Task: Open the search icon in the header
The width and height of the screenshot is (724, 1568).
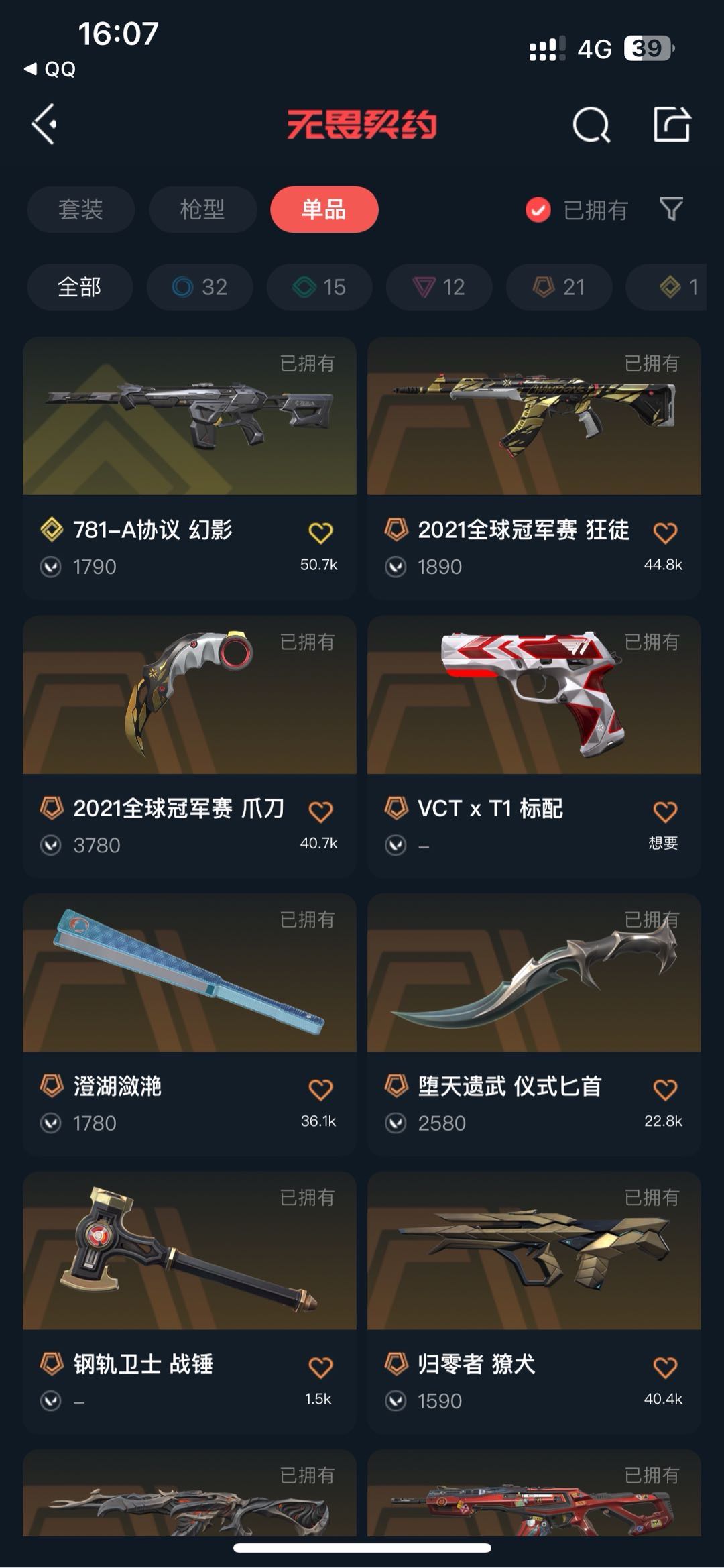Action: pos(591,125)
